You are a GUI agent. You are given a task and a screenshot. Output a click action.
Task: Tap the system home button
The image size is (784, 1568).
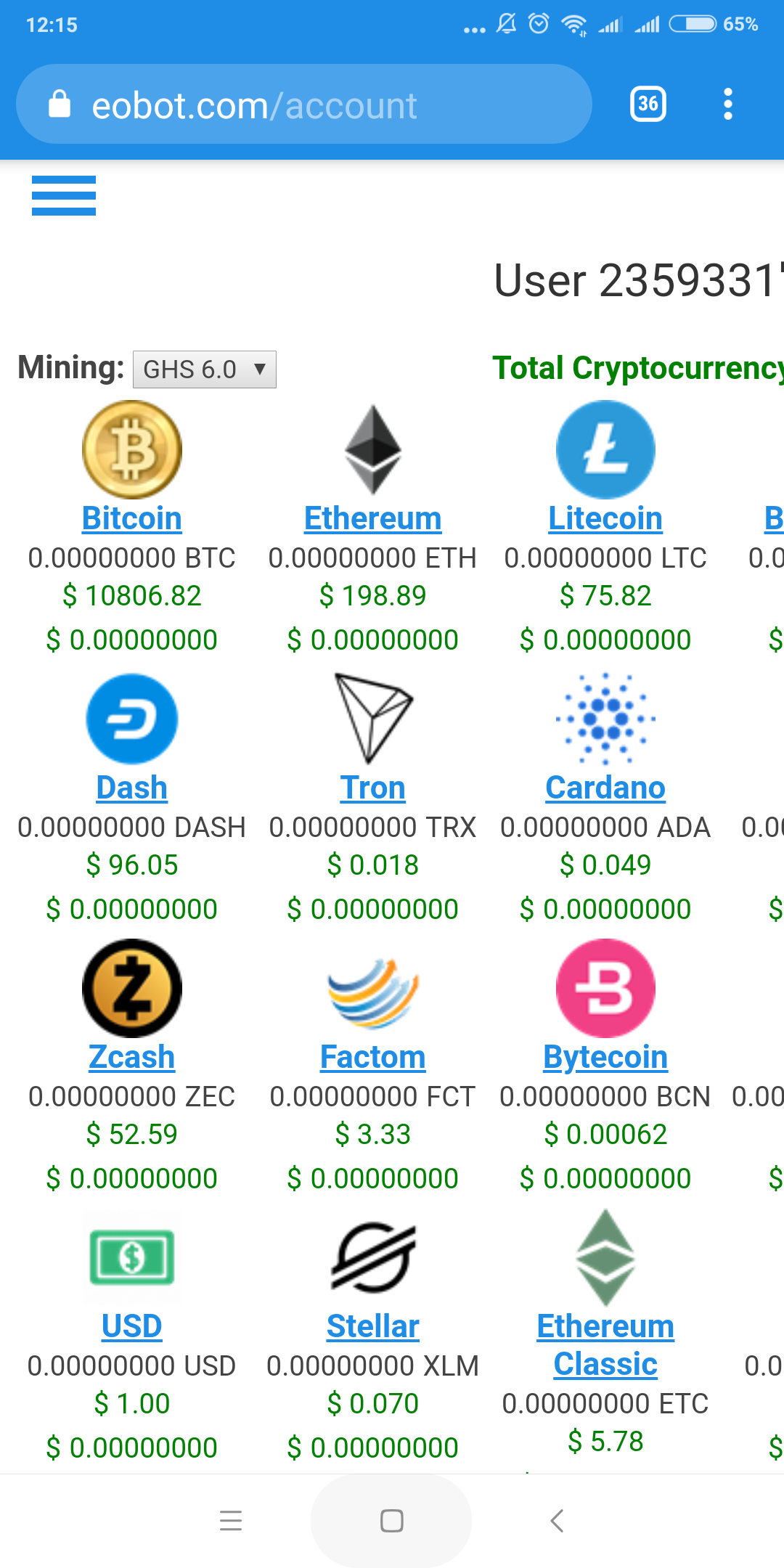[x=391, y=1521]
